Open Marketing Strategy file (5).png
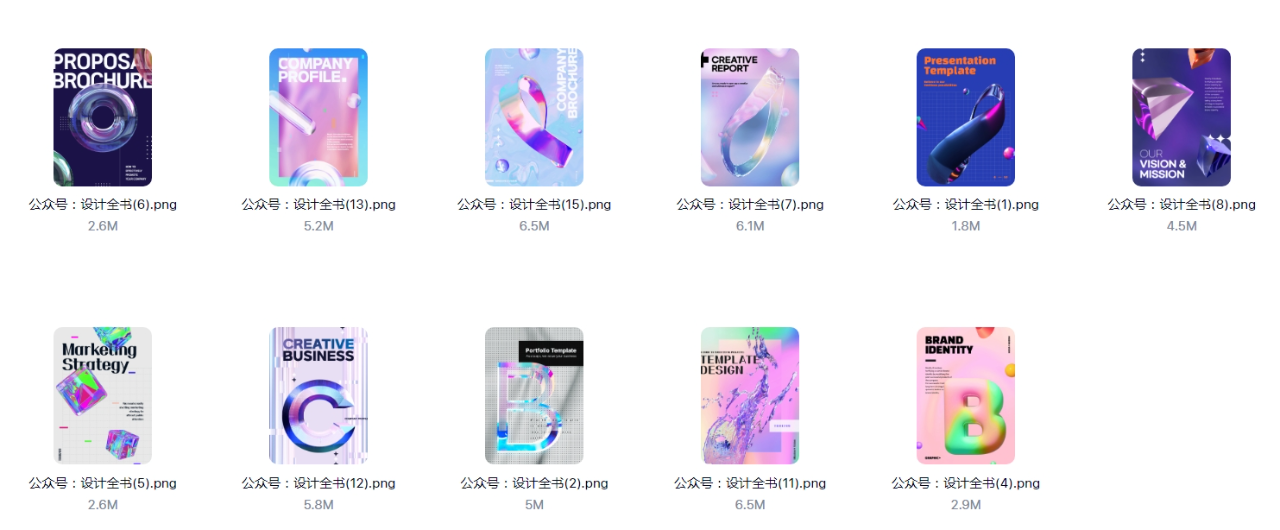 pos(102,395)
